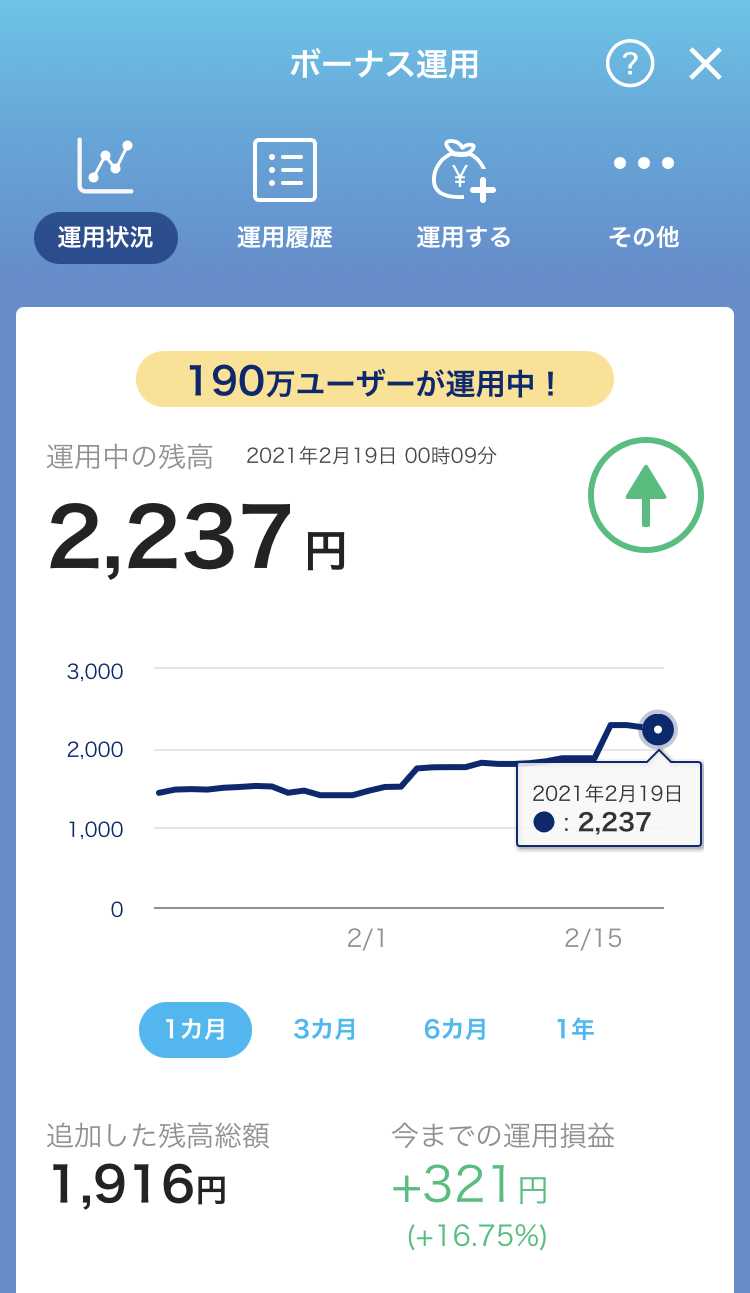This screenshot has height=1293, width=750.
Task: Go to the 運用する tab
Action: [x=463, y=200]
